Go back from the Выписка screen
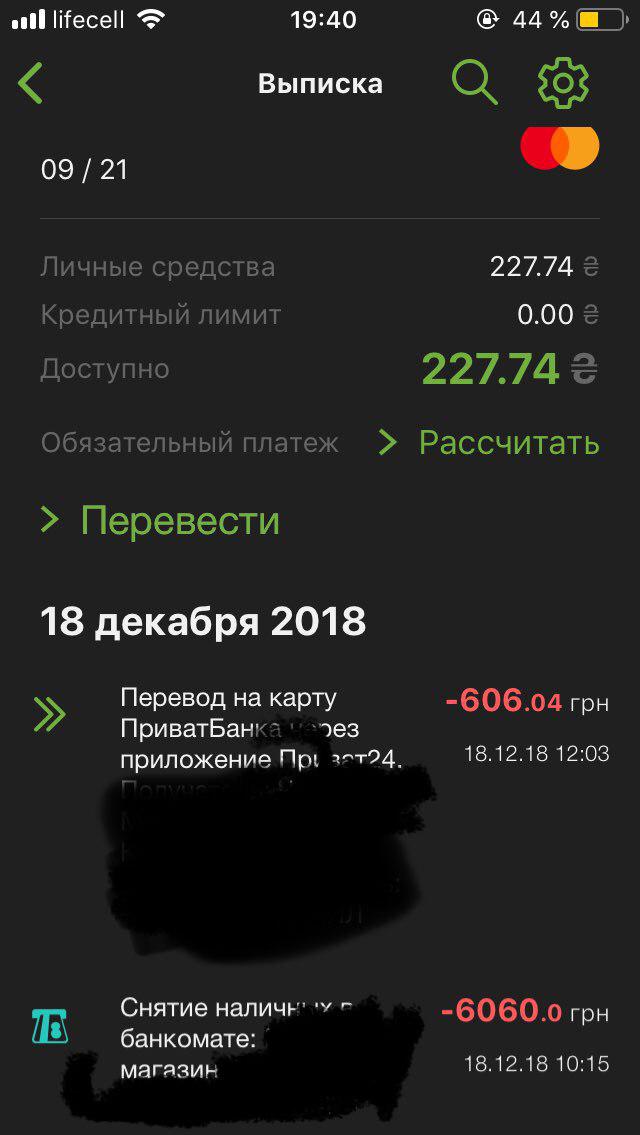This screenshot has width=640, height=1135. click(x=31, y=83)
